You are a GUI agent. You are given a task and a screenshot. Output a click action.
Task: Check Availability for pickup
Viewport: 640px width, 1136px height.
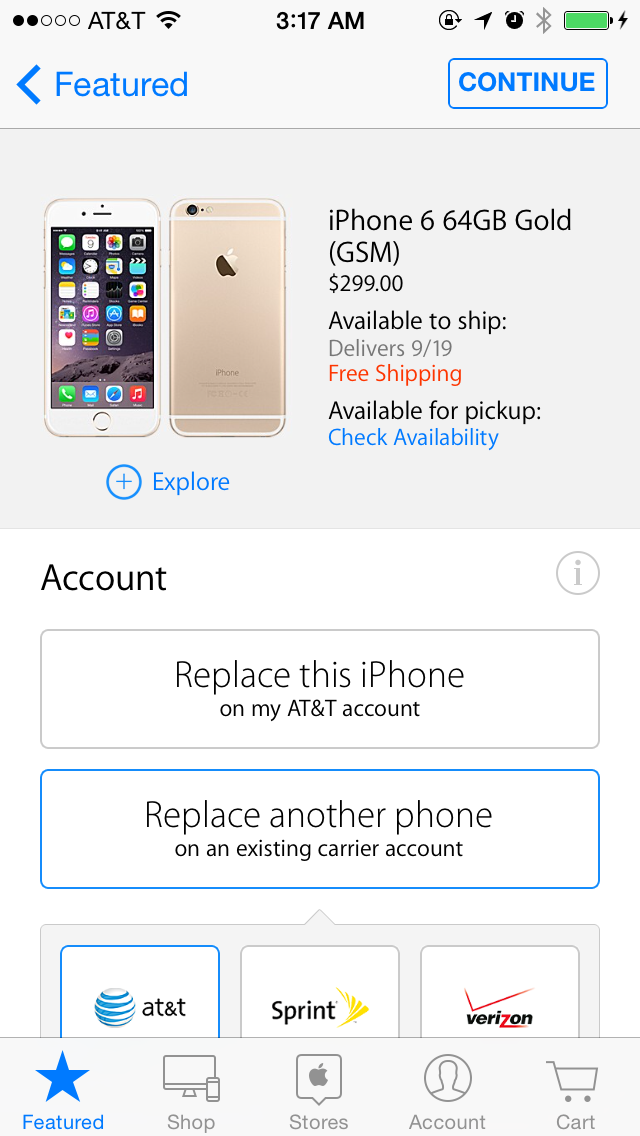coord(413,438)
